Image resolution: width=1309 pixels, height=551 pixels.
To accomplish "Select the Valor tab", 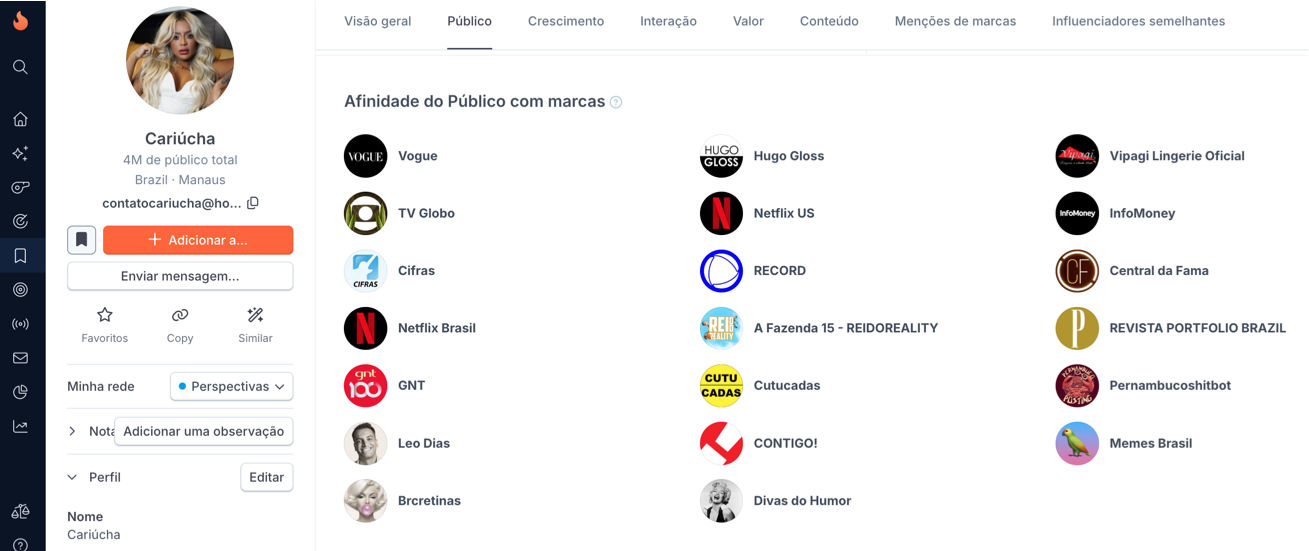I will pos(748,21).
